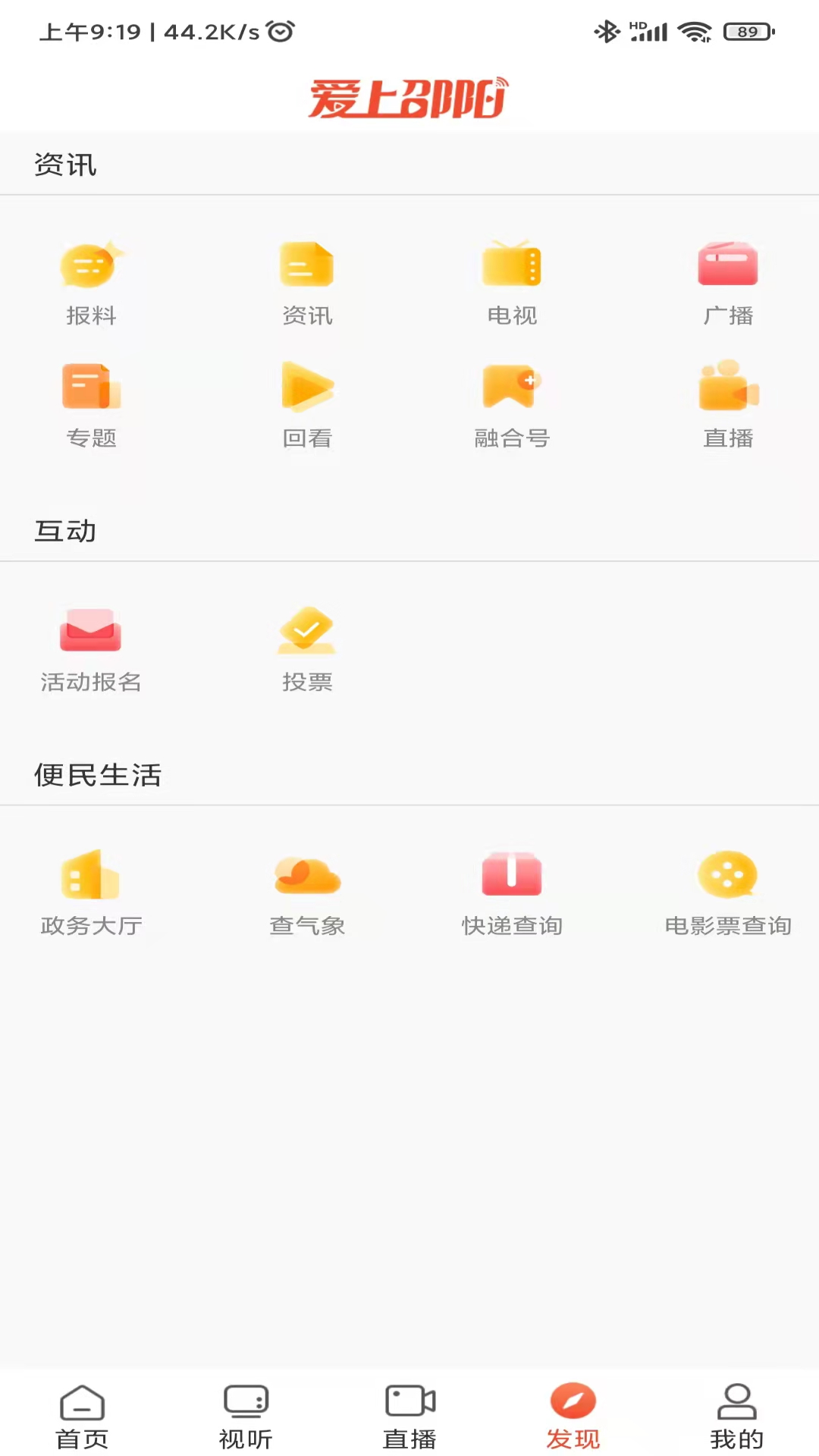Open the 电视 TV section
Image resolution: width=819 pixels, height=1456 pixels.
pyautogui.click(x=512, y=281)
